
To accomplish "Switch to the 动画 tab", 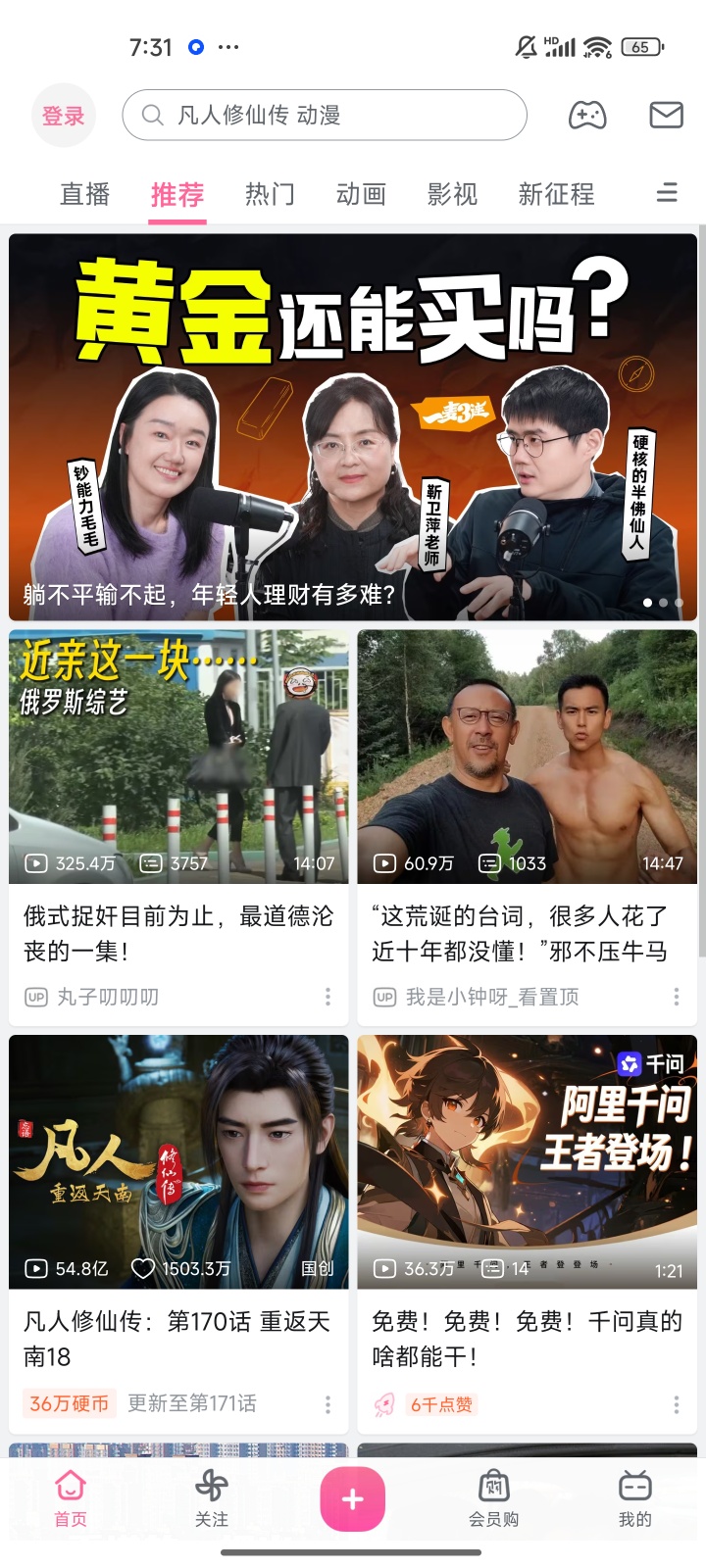I will point(361,194).
